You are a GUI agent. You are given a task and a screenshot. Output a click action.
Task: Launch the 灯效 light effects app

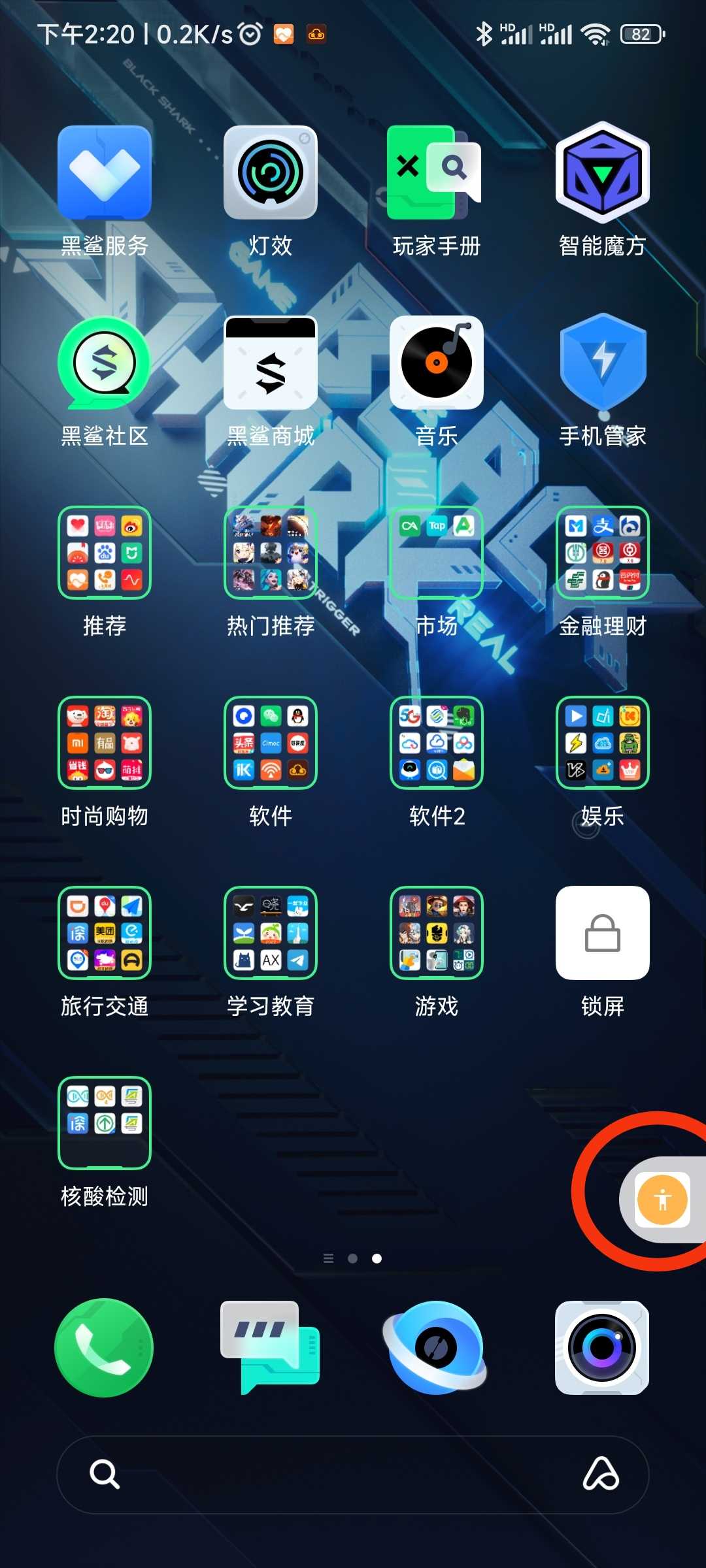271,172
